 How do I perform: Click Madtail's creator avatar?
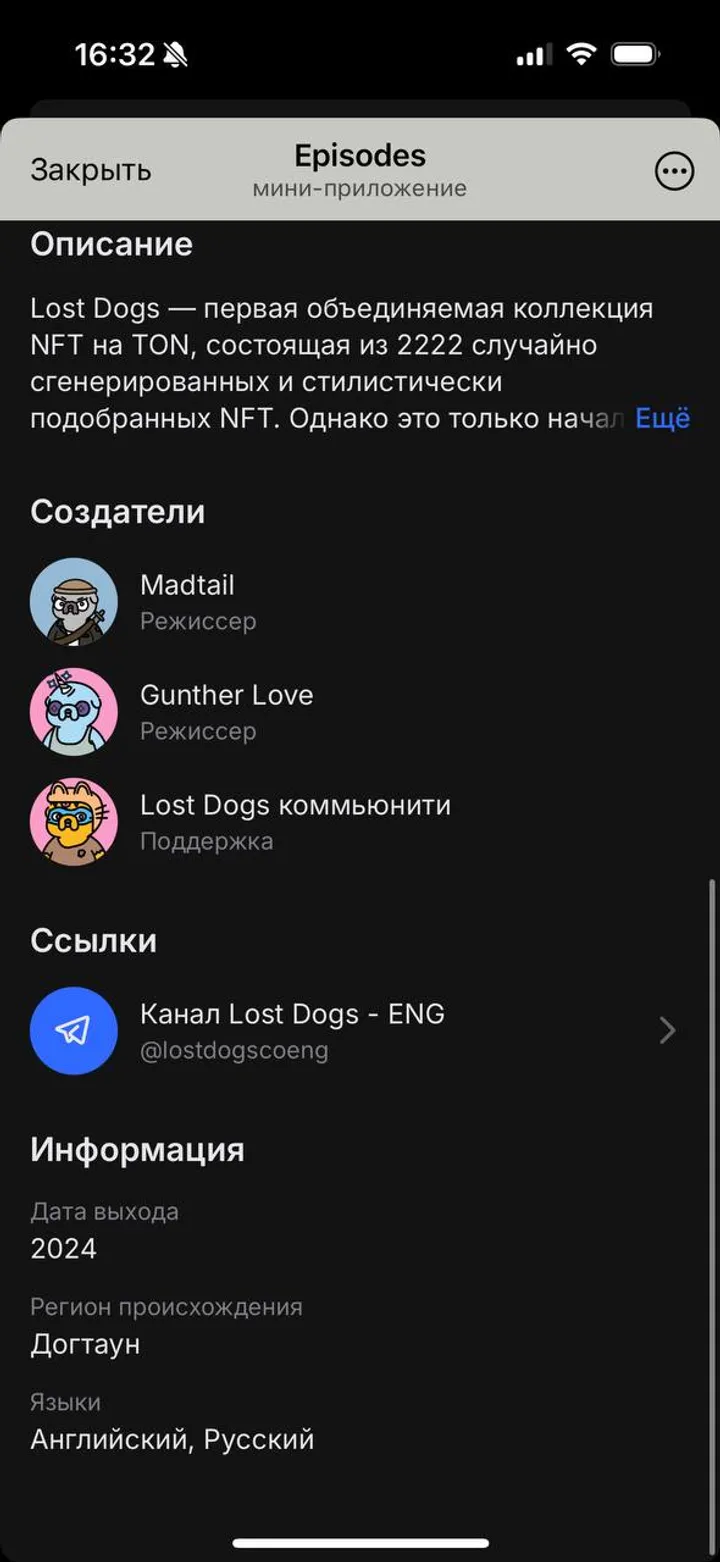pyautogui.click(x=73, y=601)
